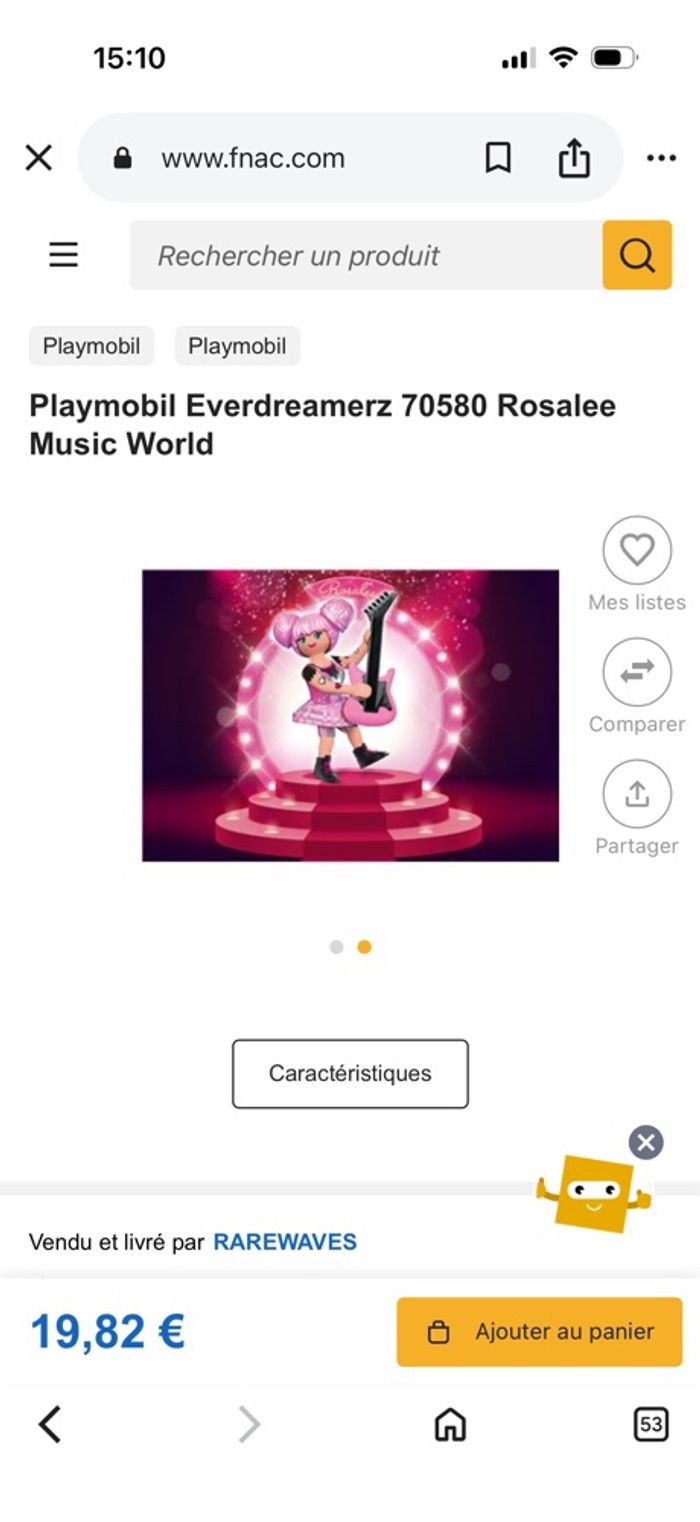The image size is (700, 1522).
Task: Dismiss the yellow mascot assistant
Action: [646, 1142]
